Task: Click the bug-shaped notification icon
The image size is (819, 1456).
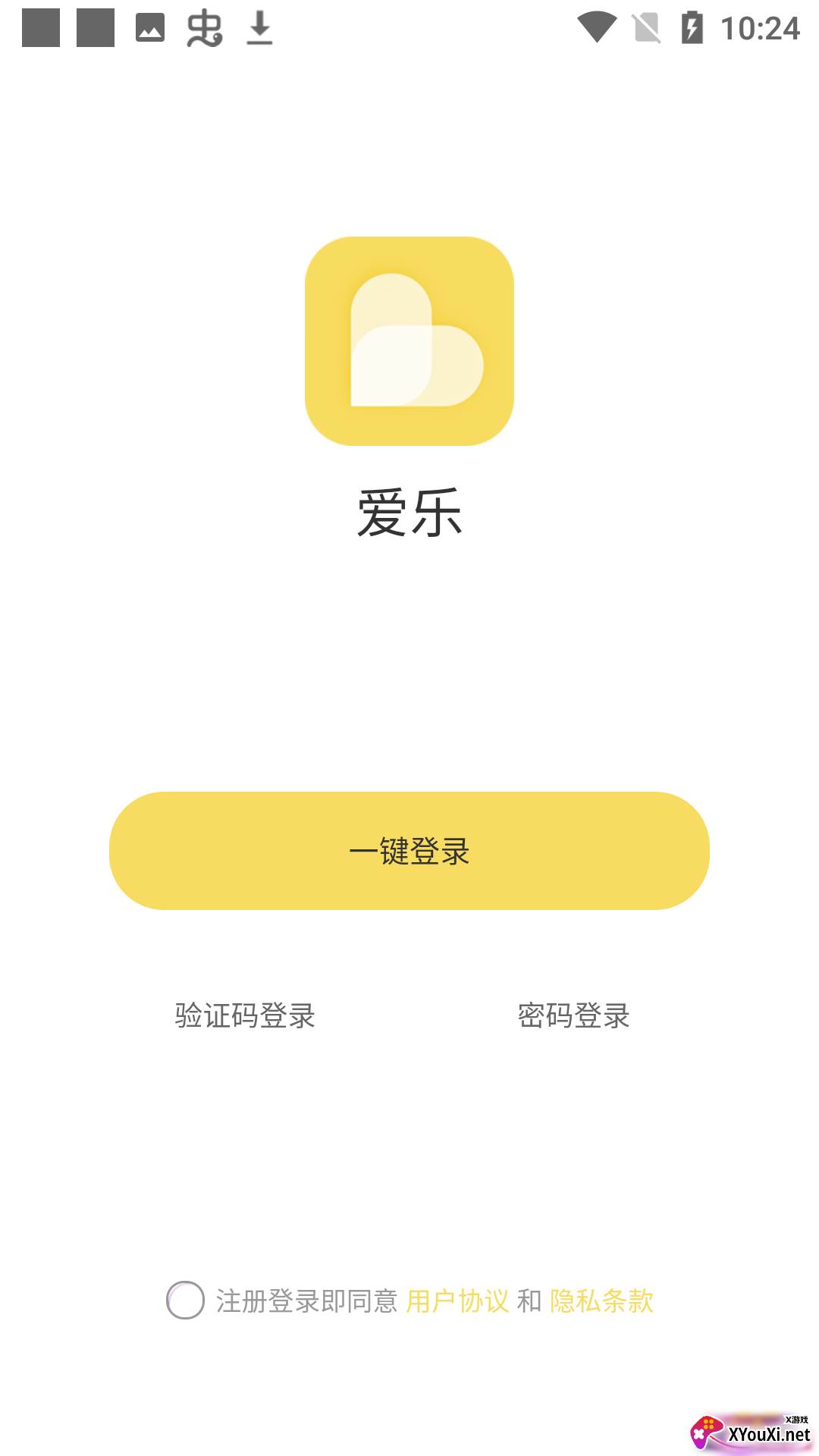Action: click(204, 29)
